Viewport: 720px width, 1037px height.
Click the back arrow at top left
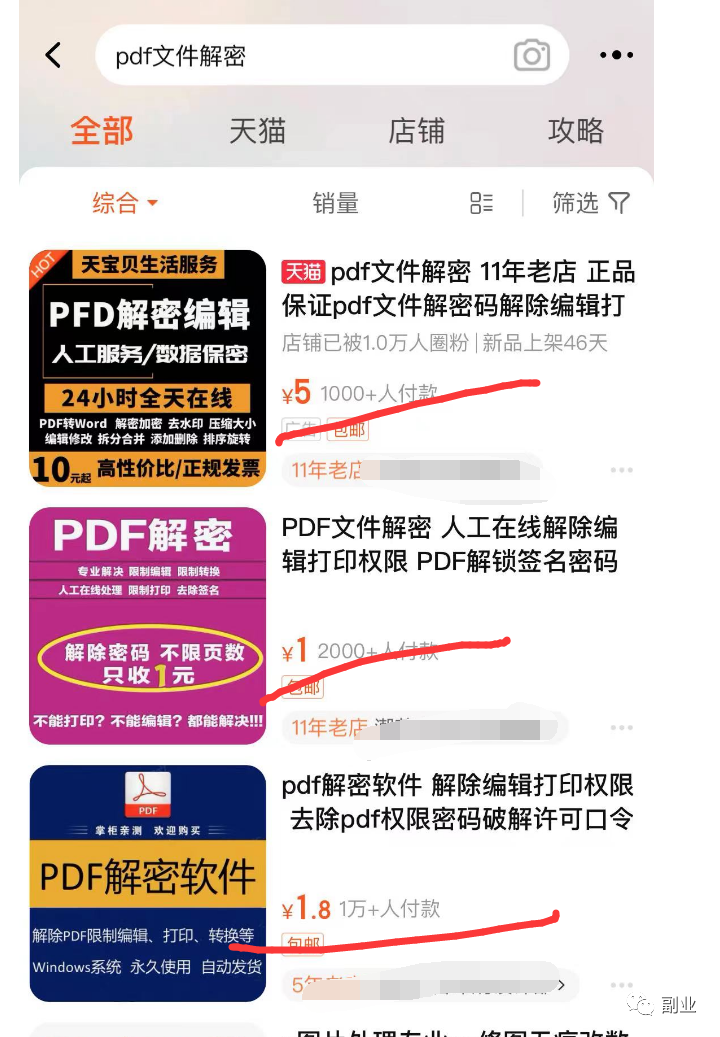coord(52,55)
